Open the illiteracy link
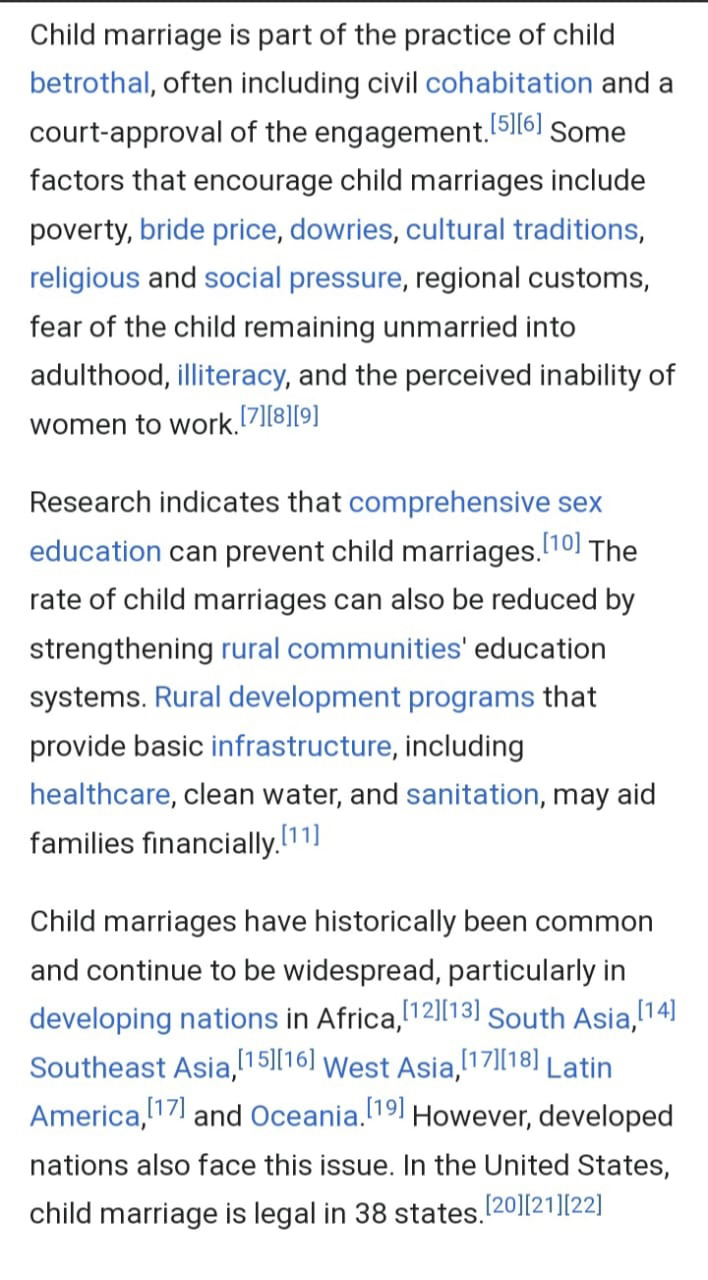Screen dimensions: 708x1280 coord(232,375)
